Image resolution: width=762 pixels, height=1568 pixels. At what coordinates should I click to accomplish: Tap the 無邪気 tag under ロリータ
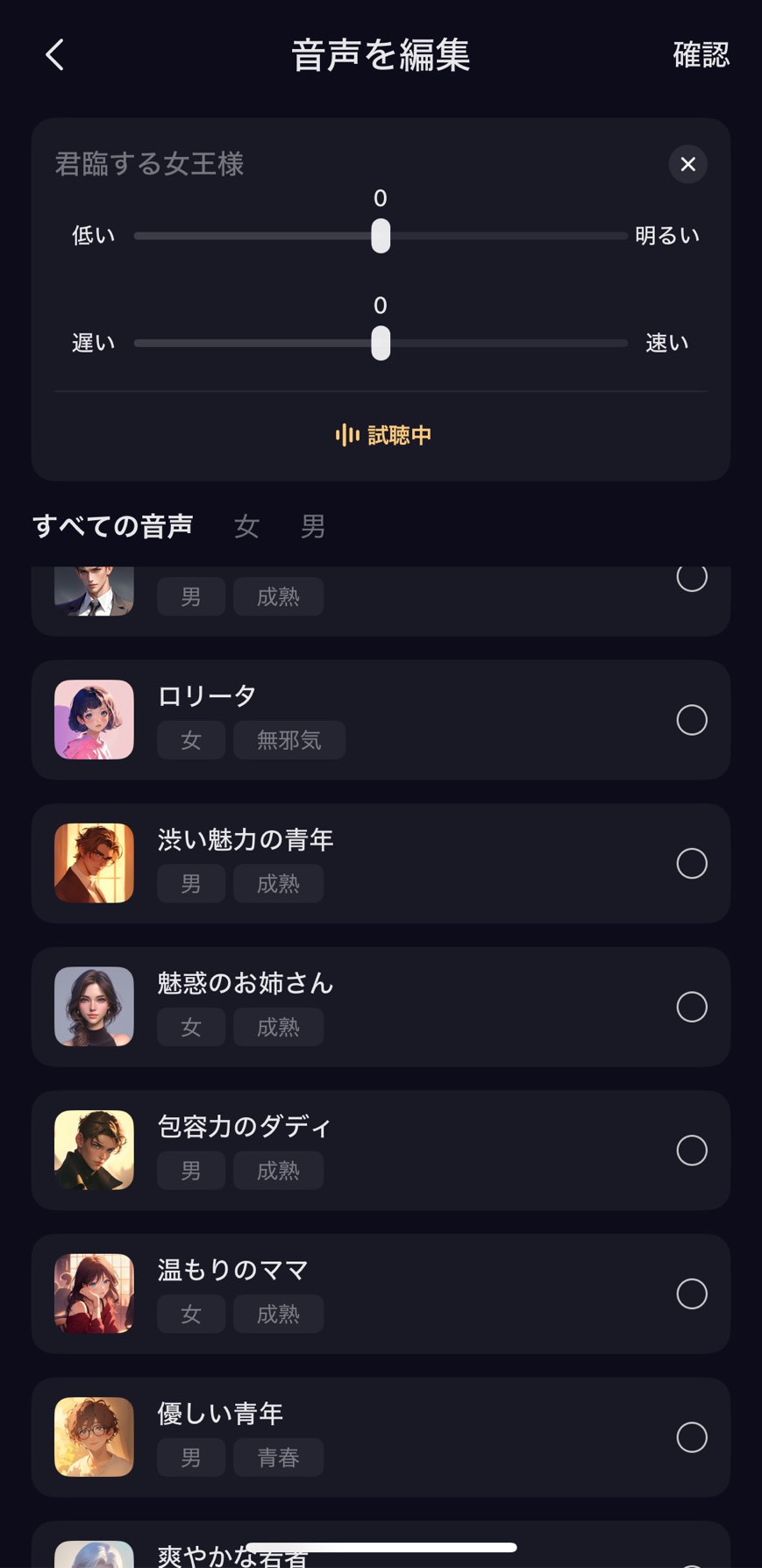click(289, 739)
